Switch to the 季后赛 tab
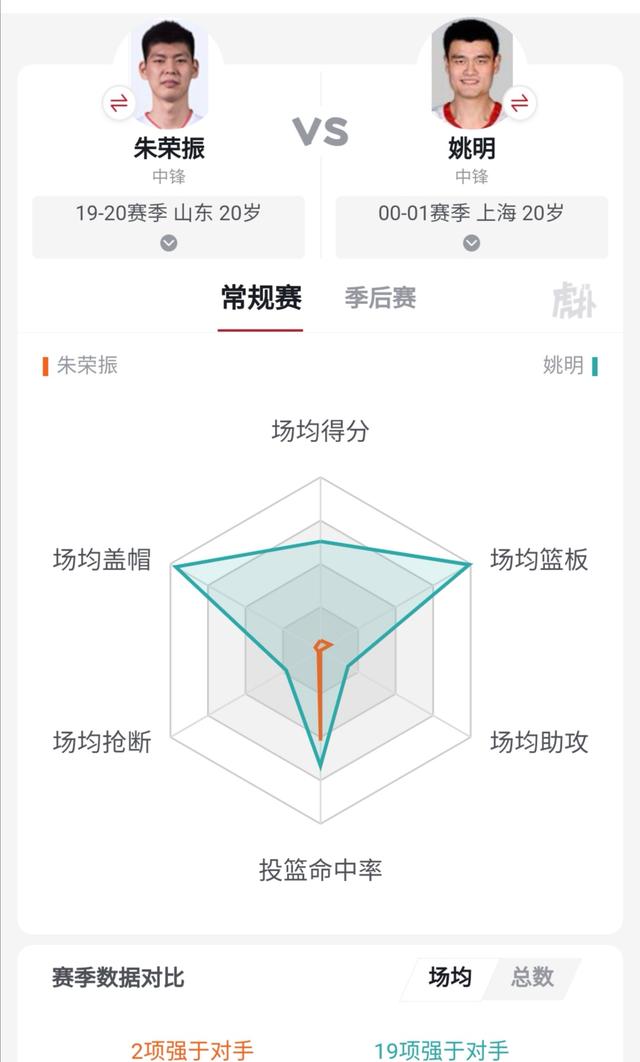 [x=380, y=298]
